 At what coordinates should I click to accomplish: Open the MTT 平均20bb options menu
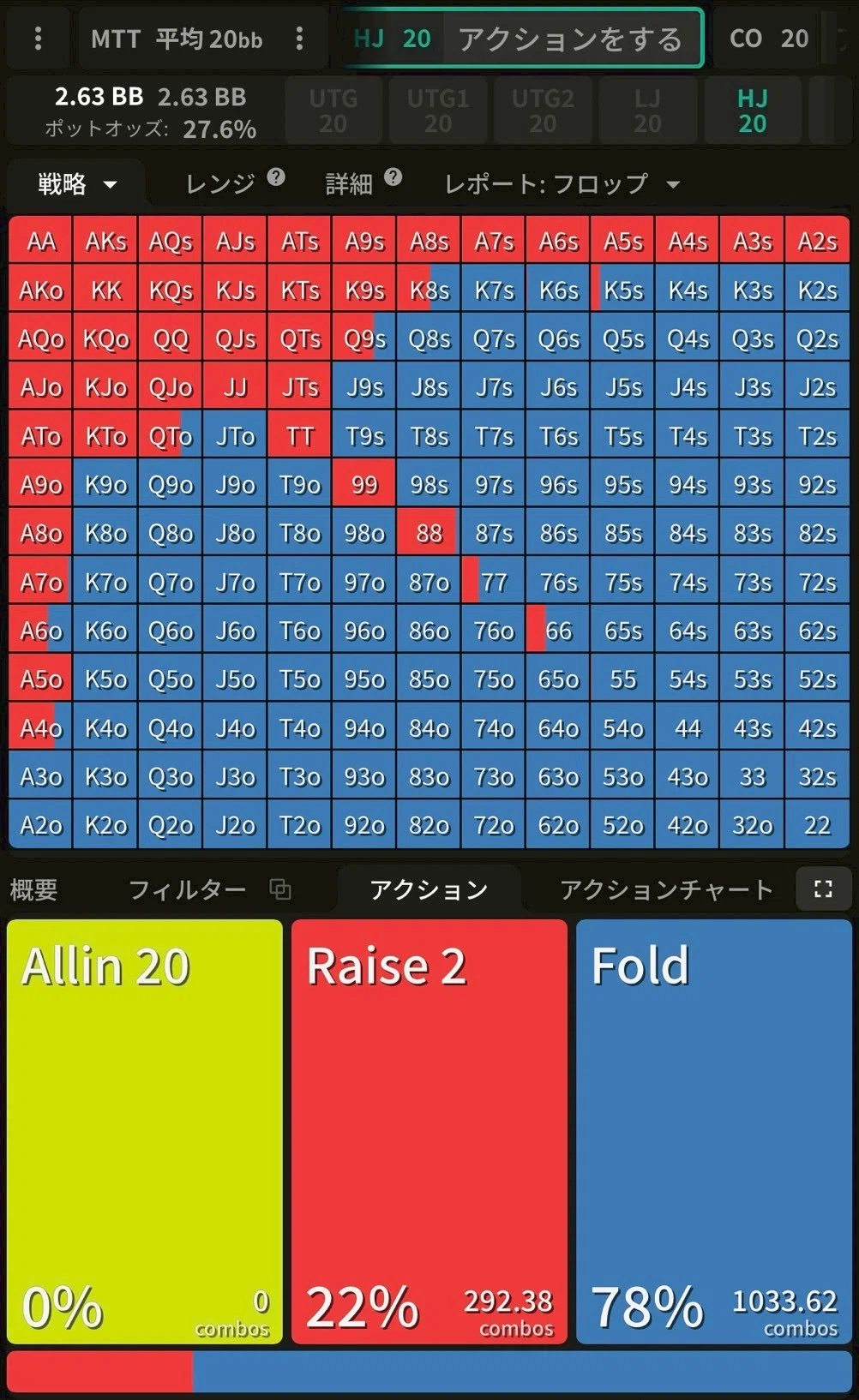click(299, 39)
